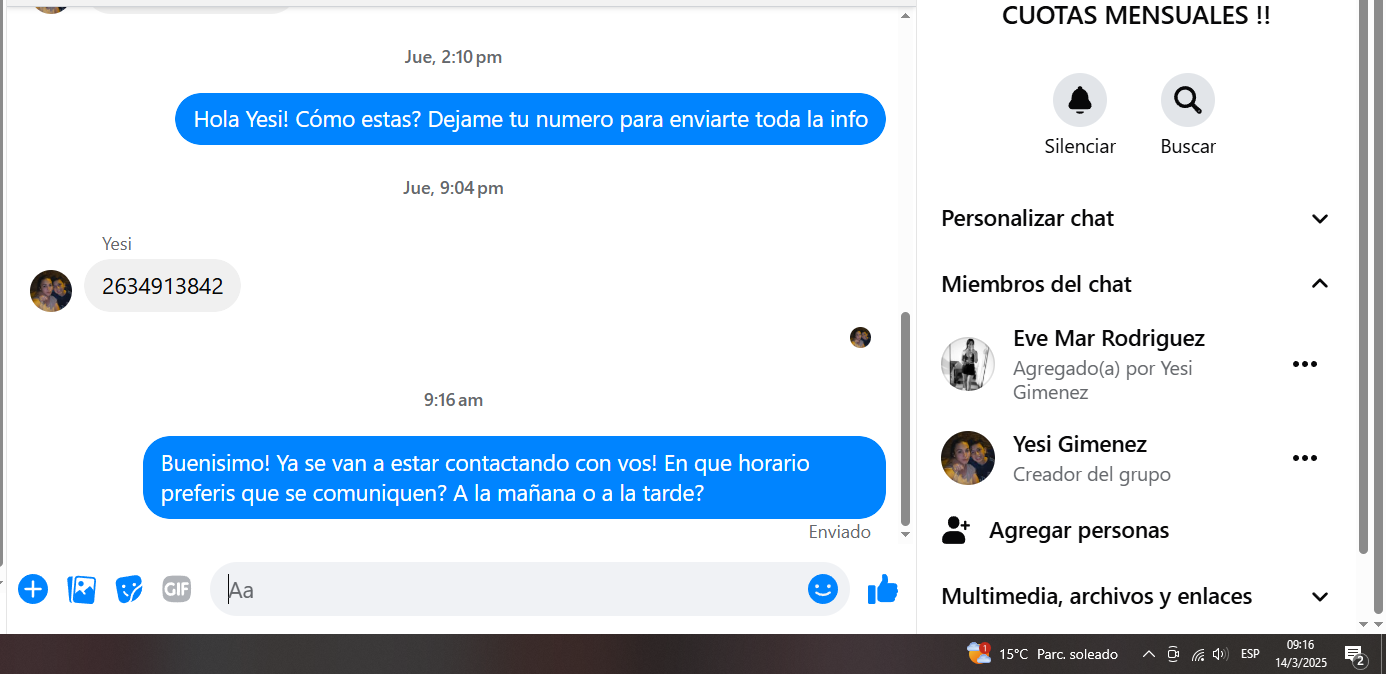Open options for Eve Mar Rodriguez
This screenshot has height=674, width=1386.
click(1304, 364)
